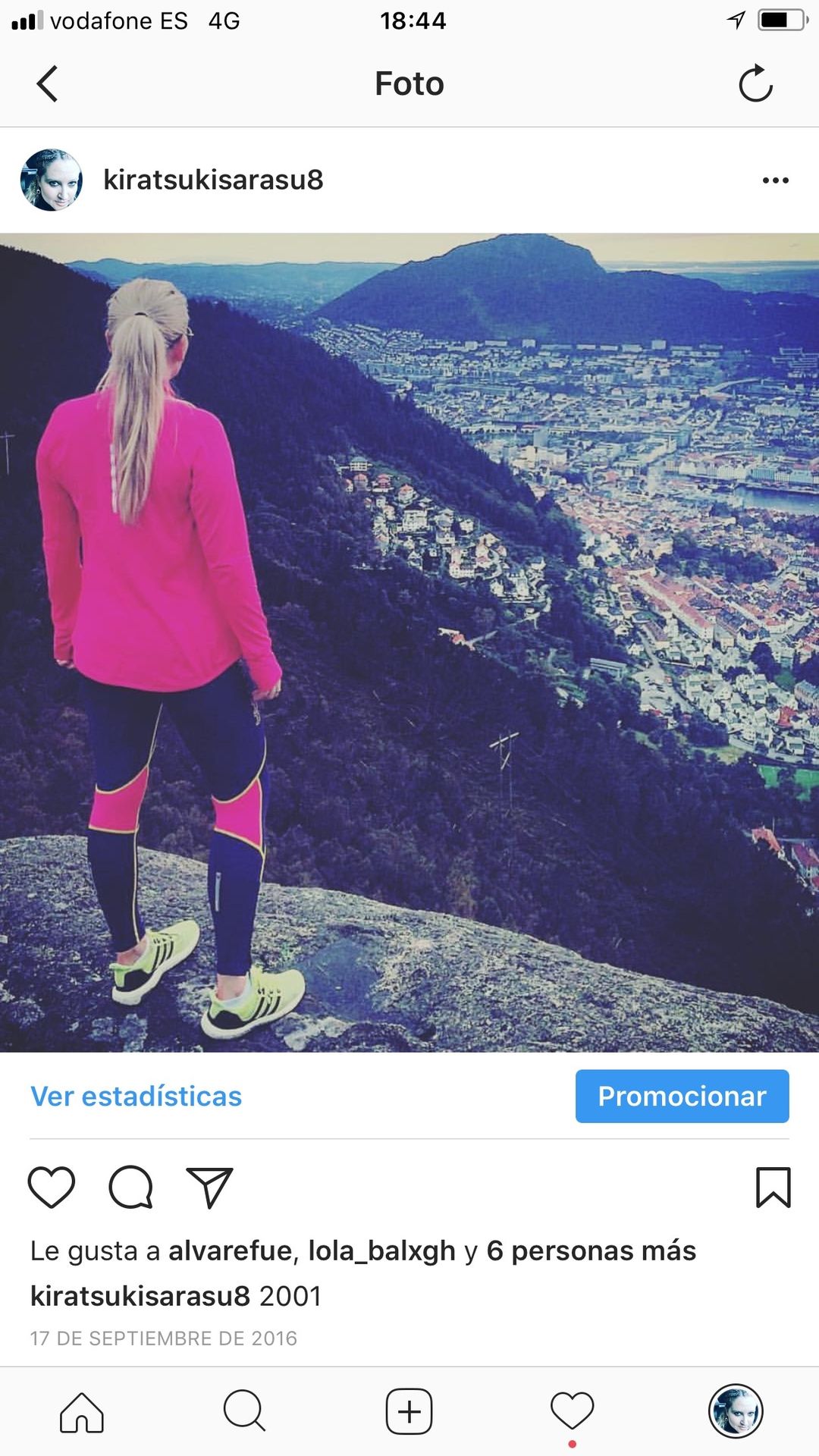819x1456 pixels.
Task: Open the three-dot post options menu
Action: (775, 180)
